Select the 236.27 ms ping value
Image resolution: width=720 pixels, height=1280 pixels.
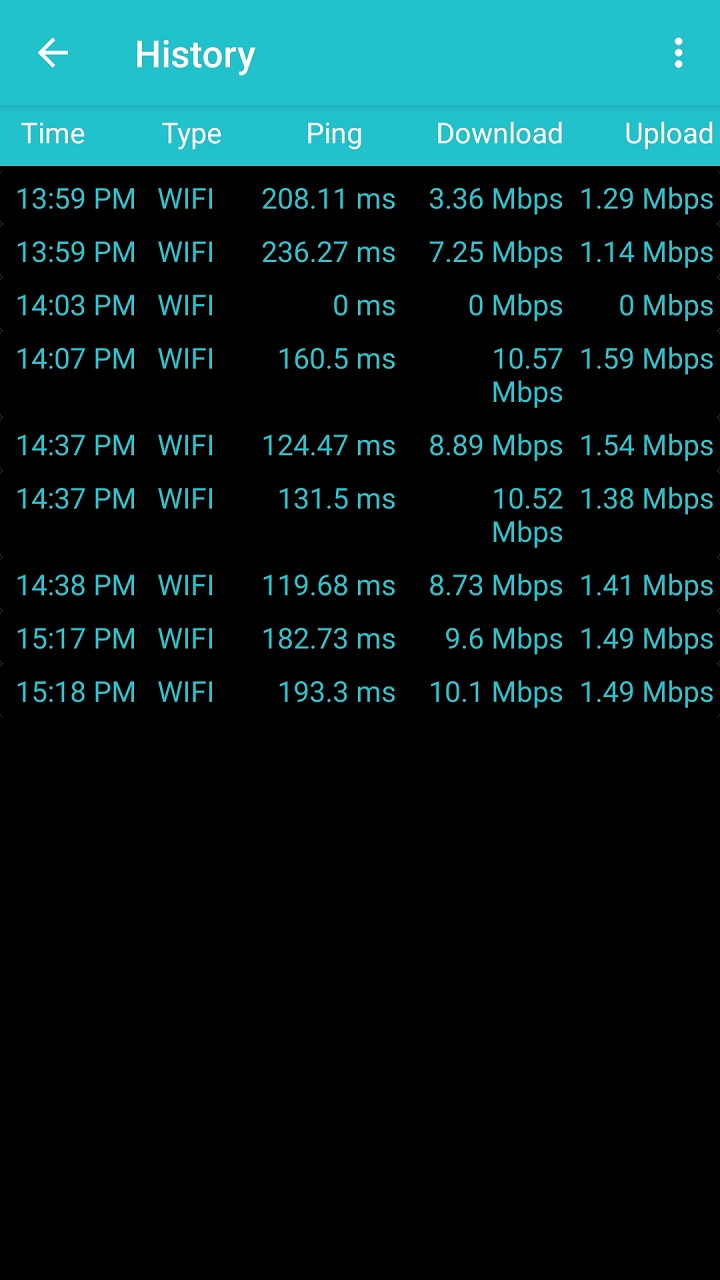click(328, 252)
